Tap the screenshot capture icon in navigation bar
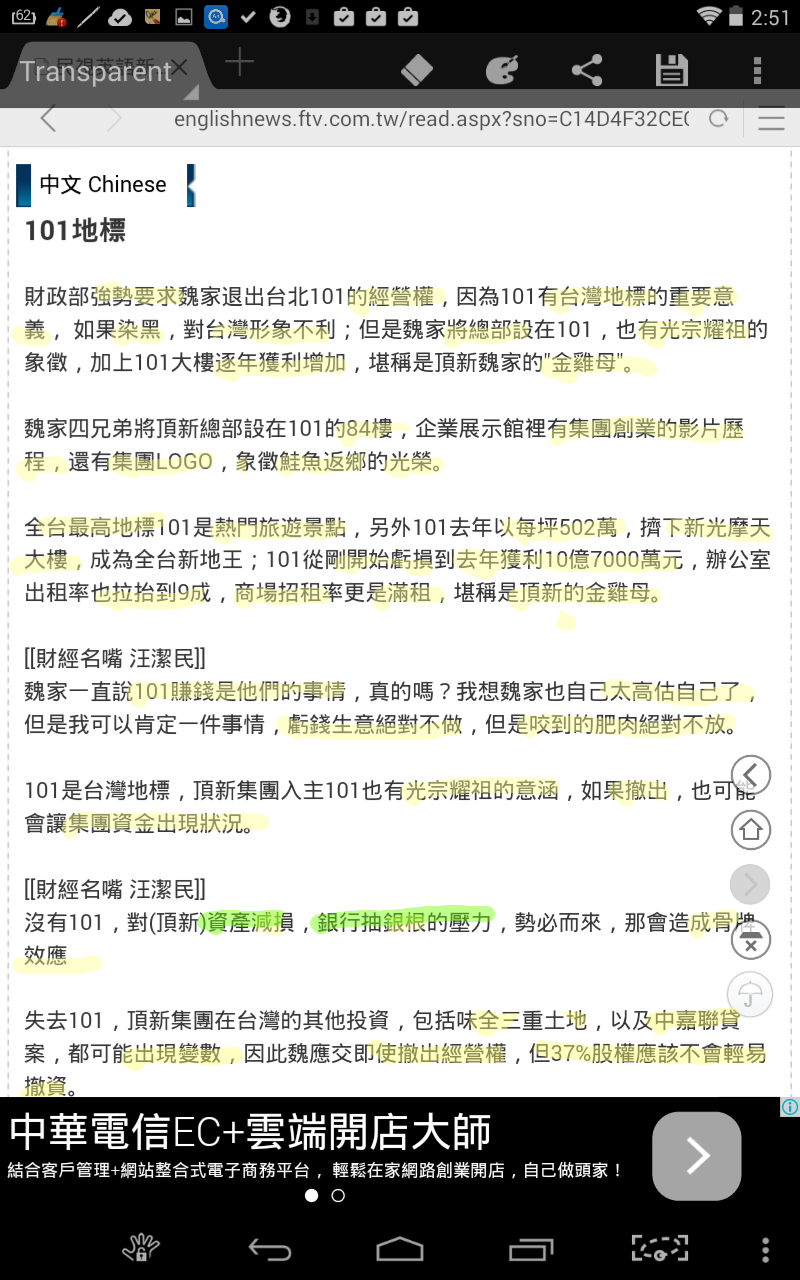 660,1248
